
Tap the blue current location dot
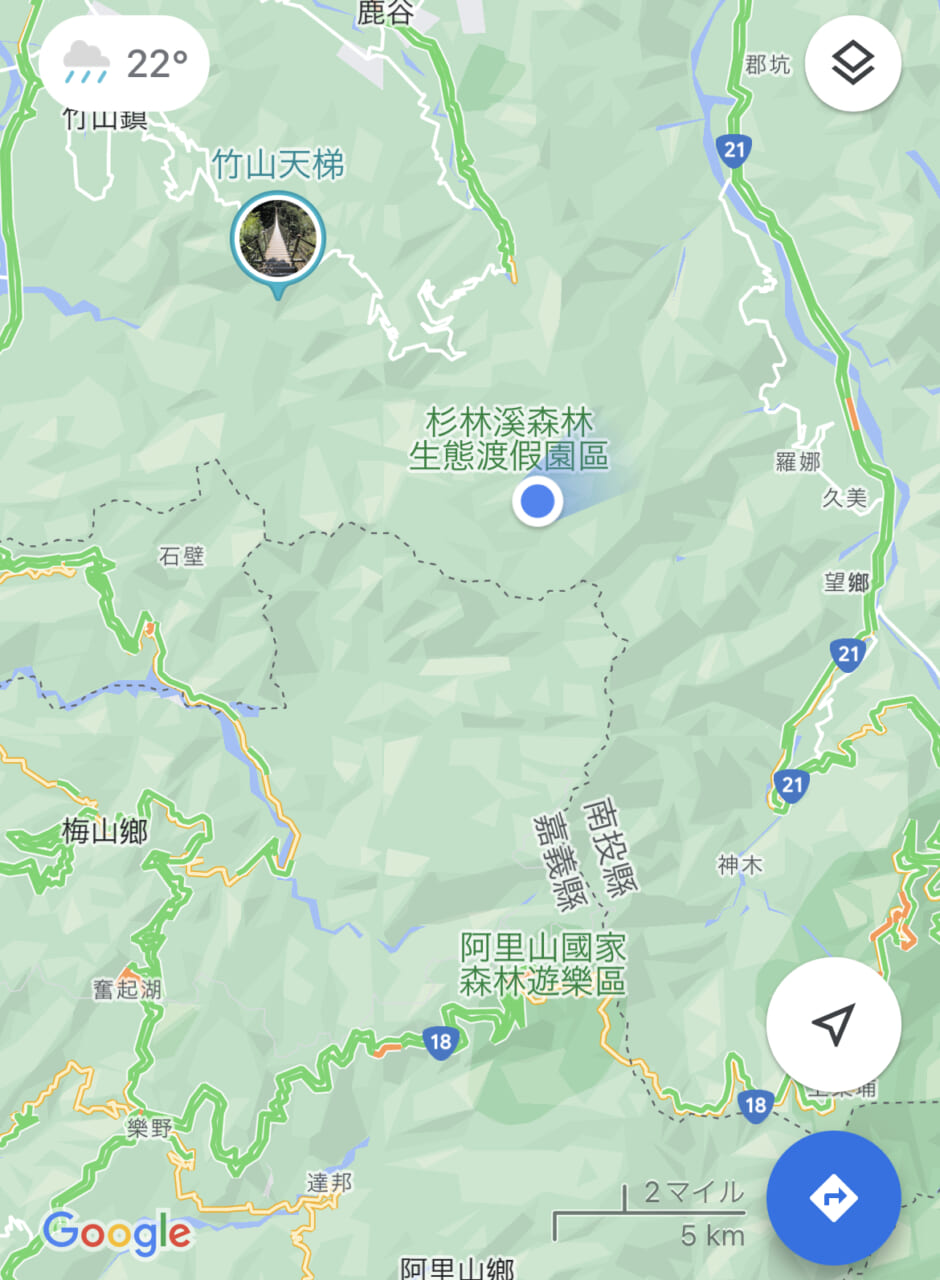click(537, 503)
